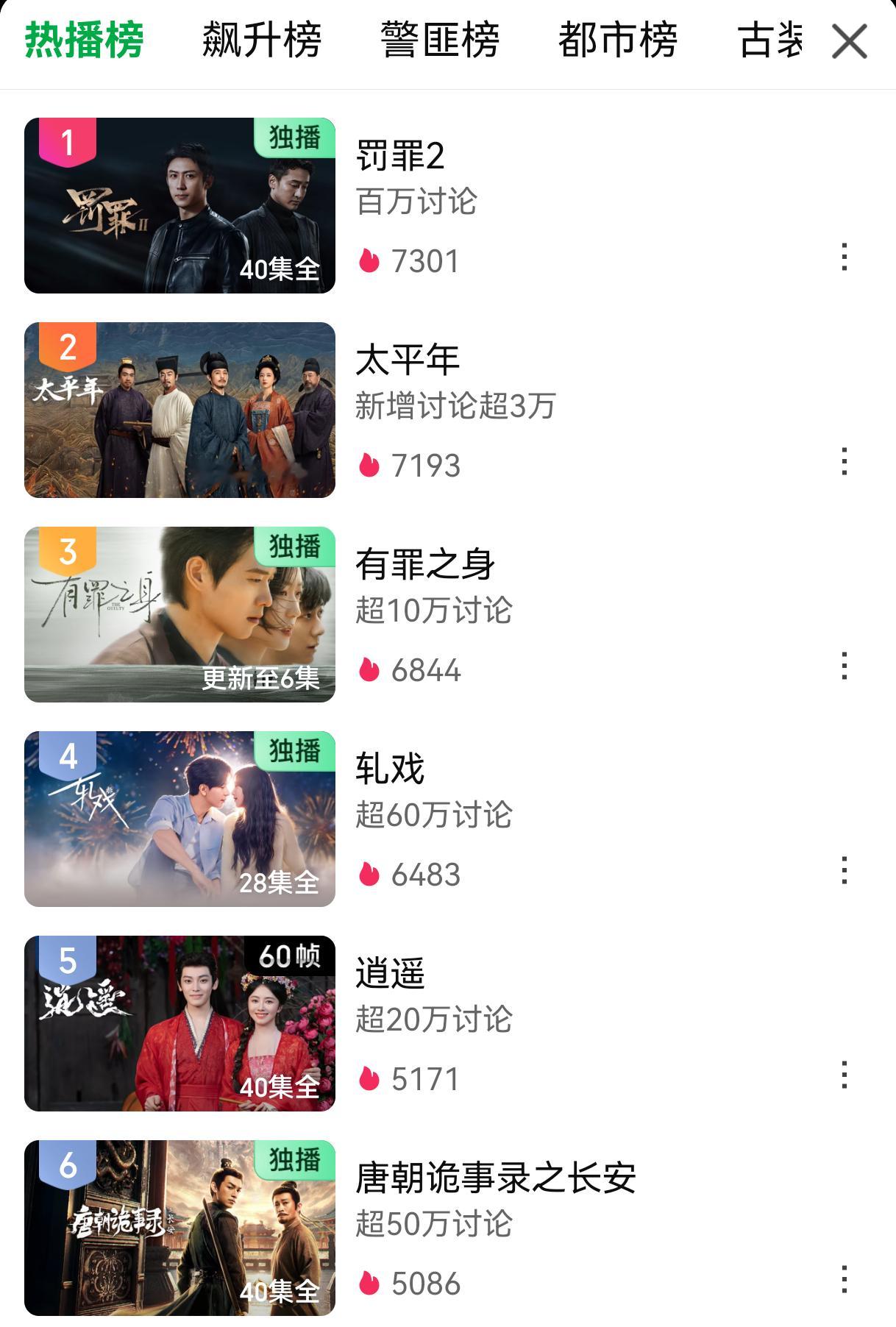Screen dimensions: 896x1327
Task: Open the 古装 ranking tab
Action: [770, 42]
